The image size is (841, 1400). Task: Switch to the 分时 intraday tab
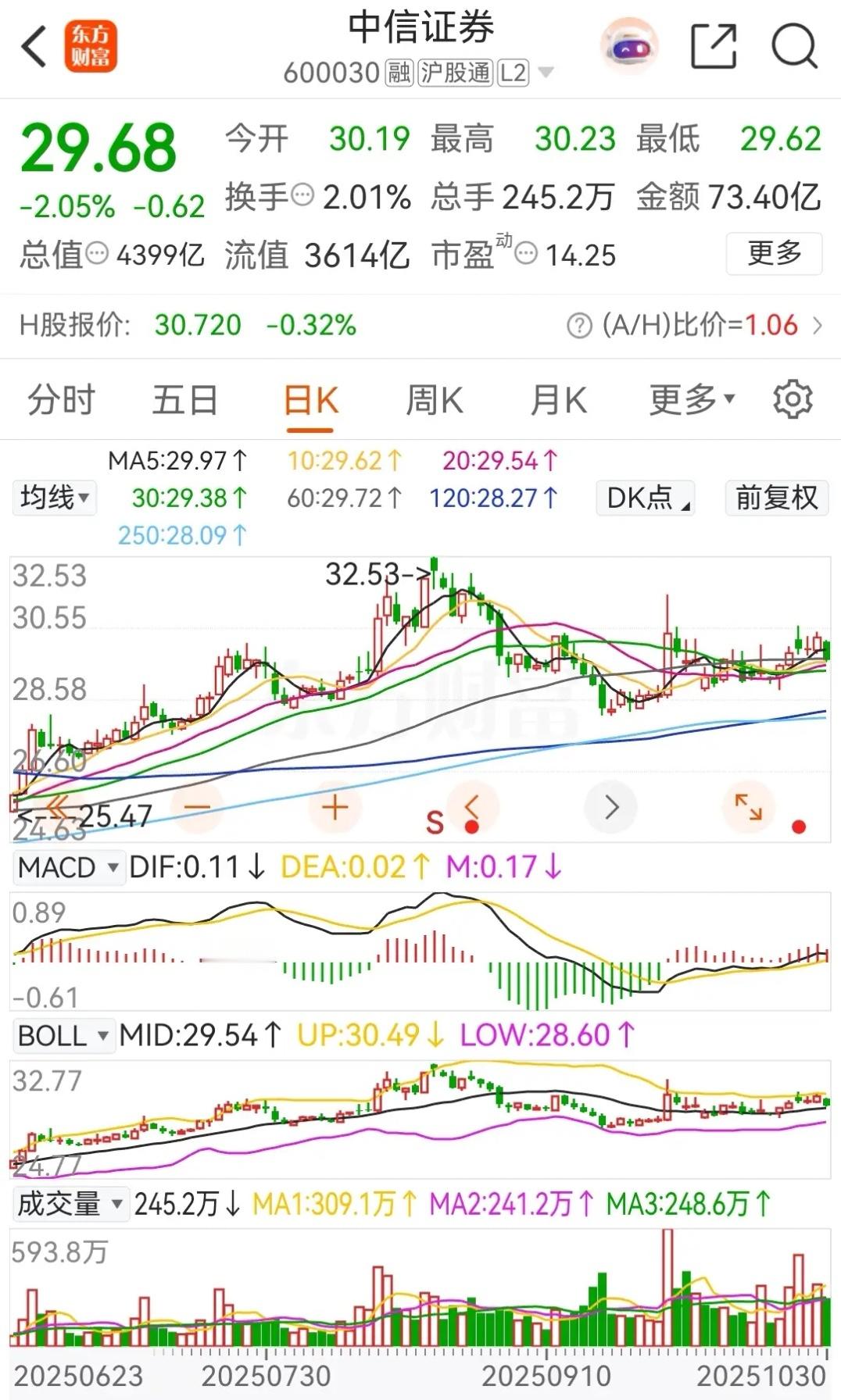63,400
